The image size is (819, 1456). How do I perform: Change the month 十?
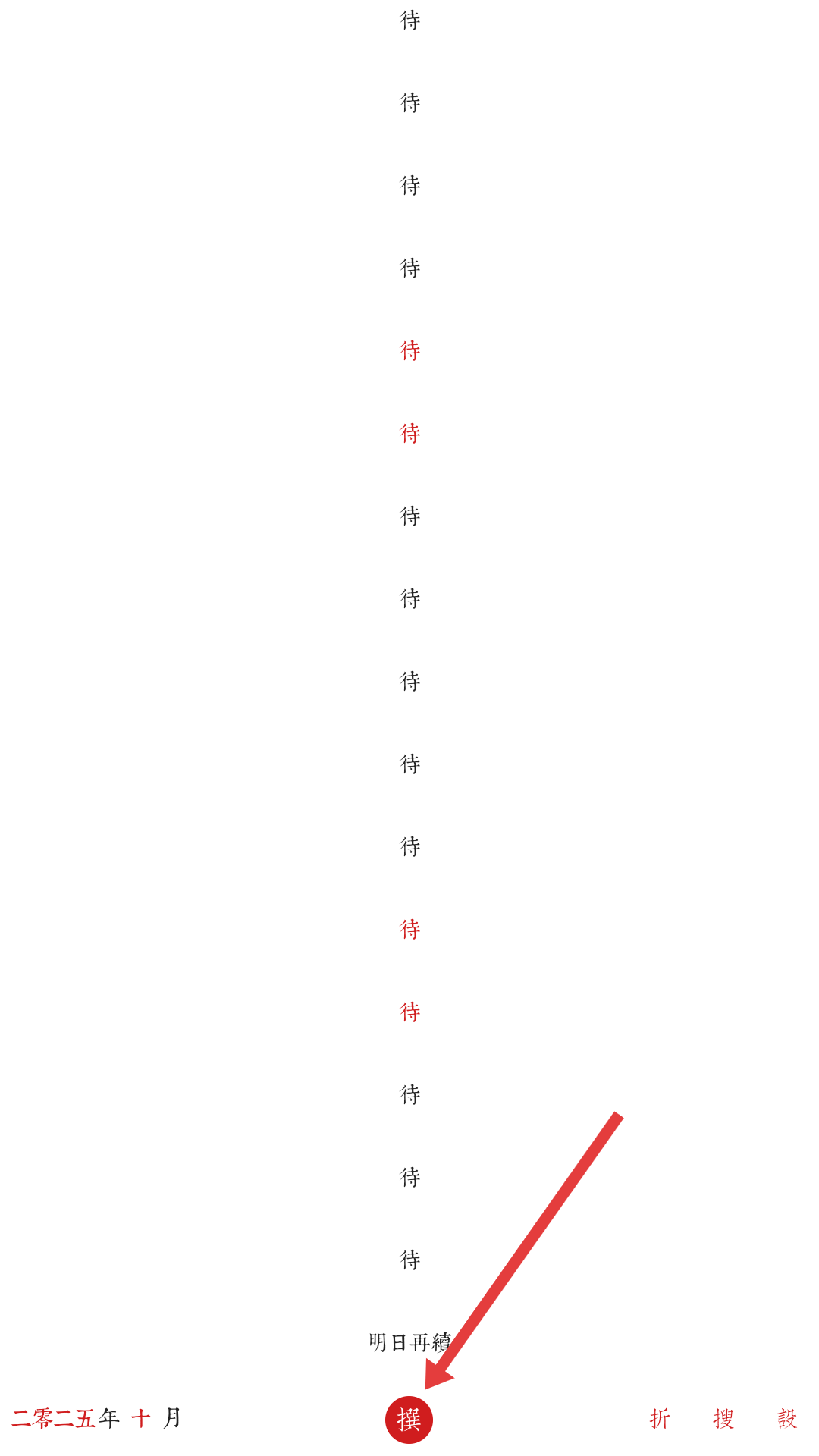coord(141,1419)
